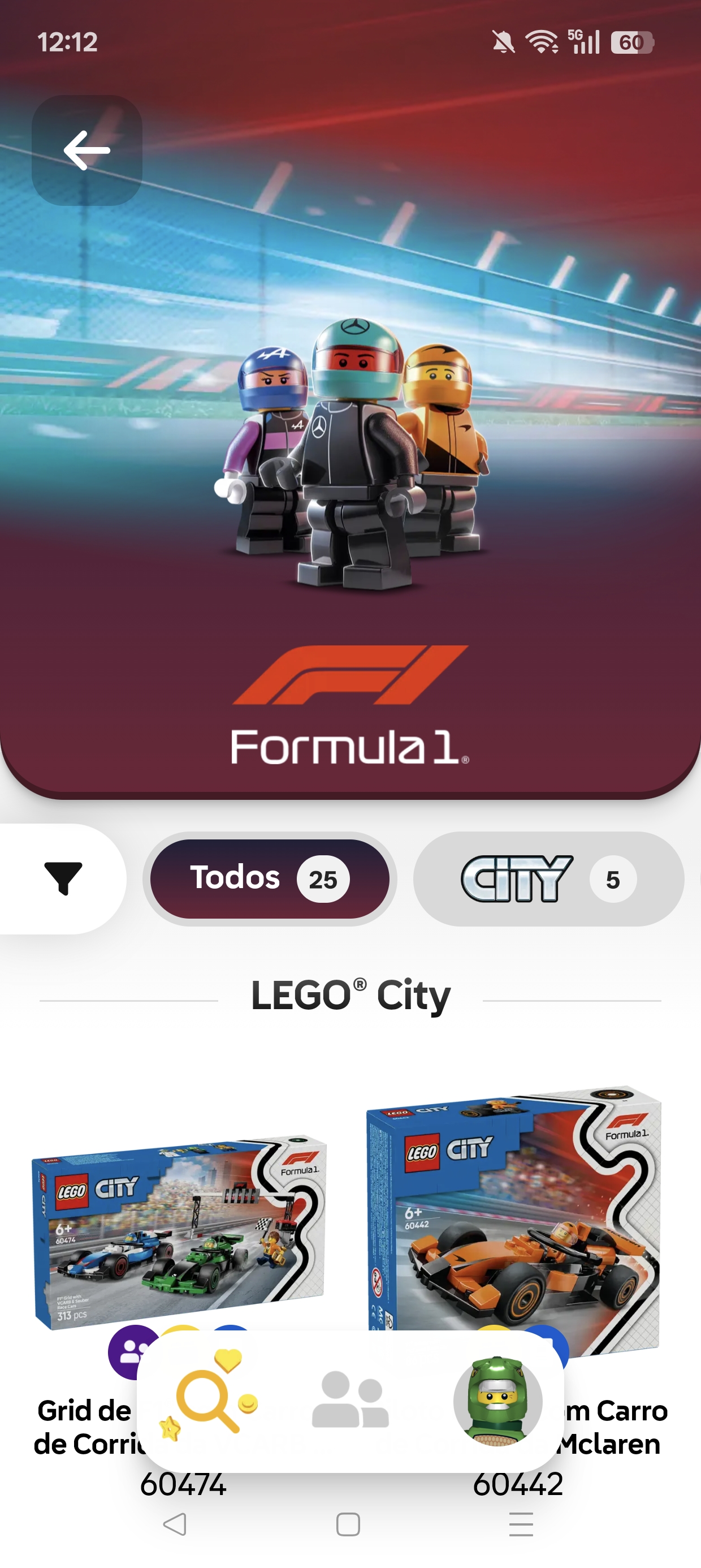701x1568 pixels.
Task: Go back using the arrow button
Action: coord(86,150)
